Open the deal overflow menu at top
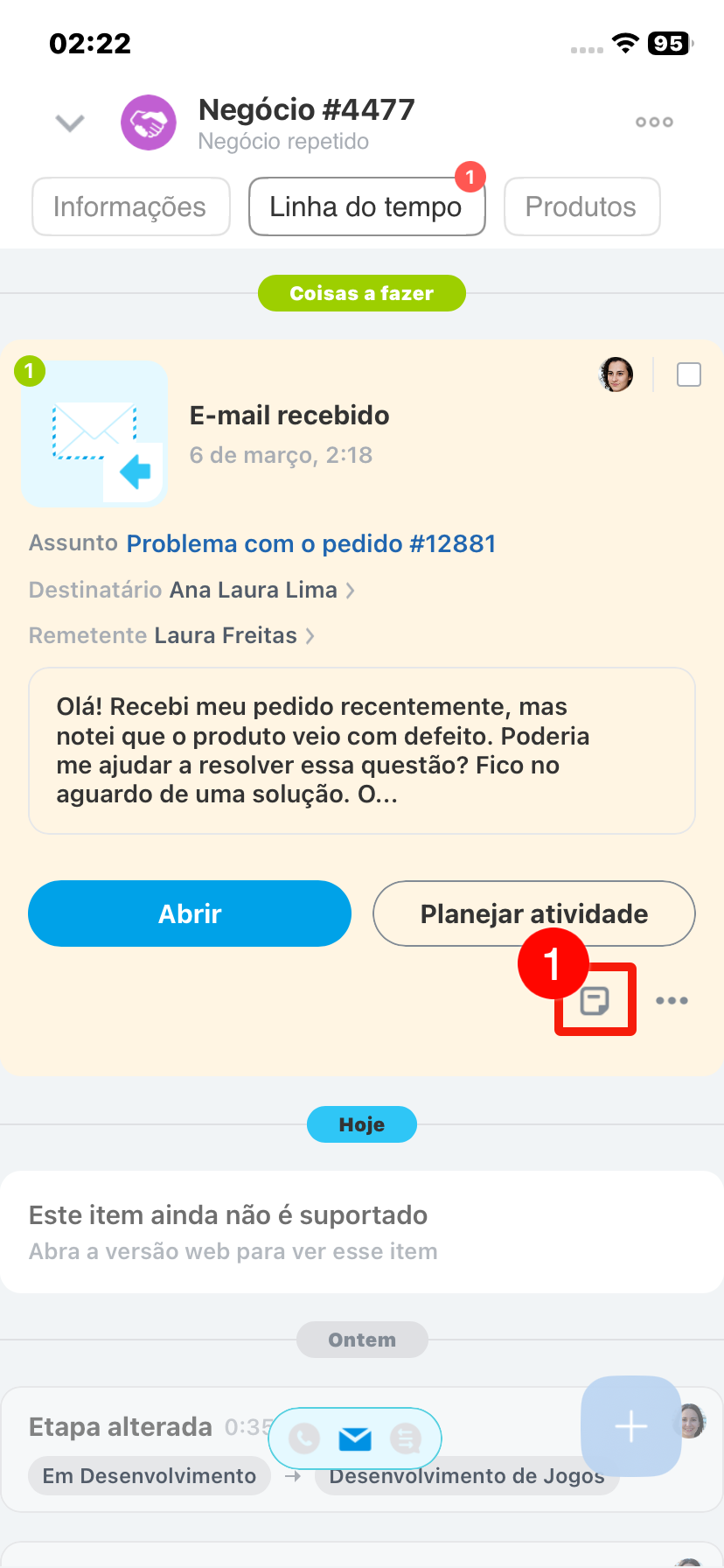This screenshot has width=724, height=1568. (654, 122)
